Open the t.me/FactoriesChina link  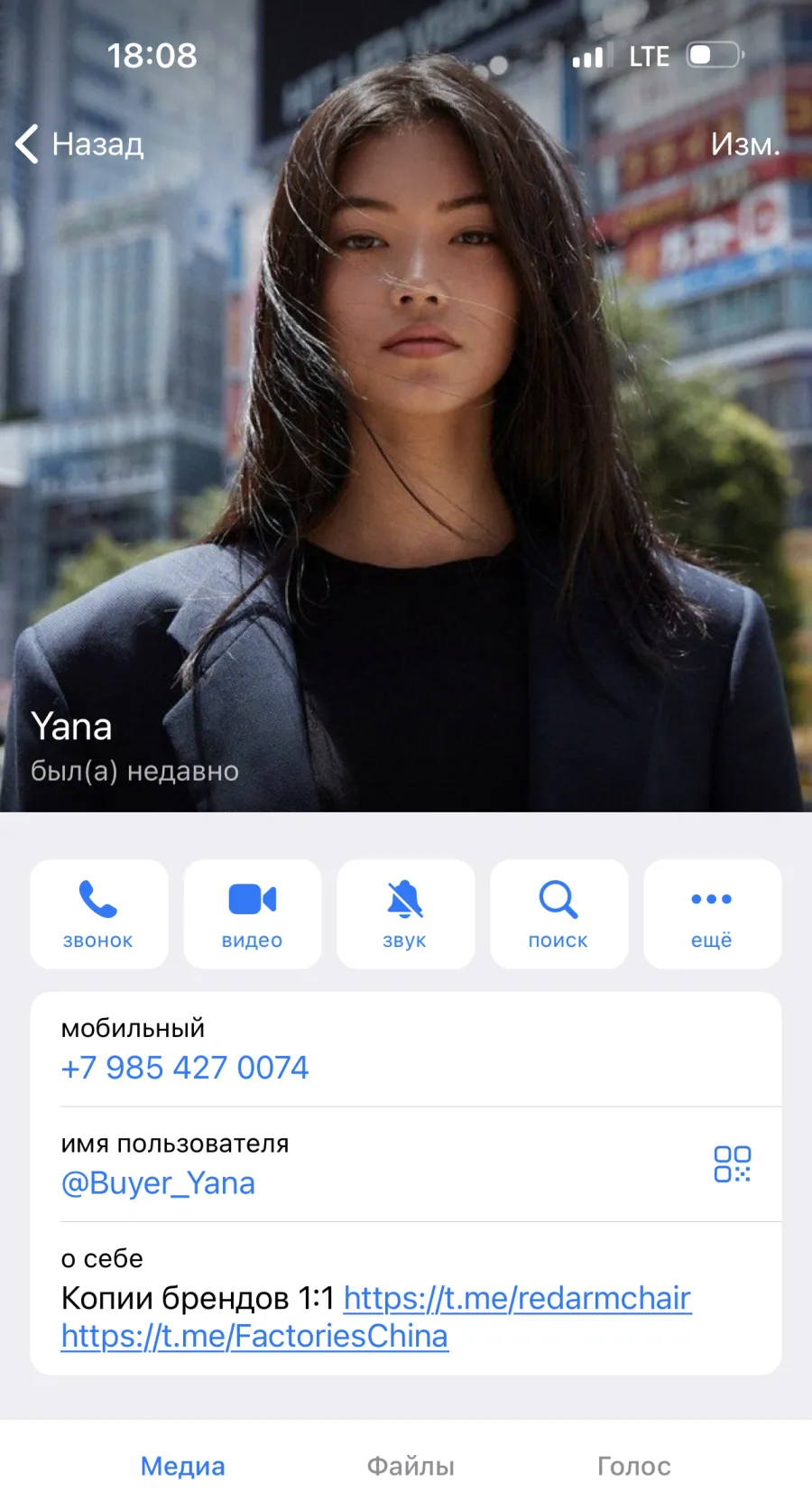coord(254,1336)
